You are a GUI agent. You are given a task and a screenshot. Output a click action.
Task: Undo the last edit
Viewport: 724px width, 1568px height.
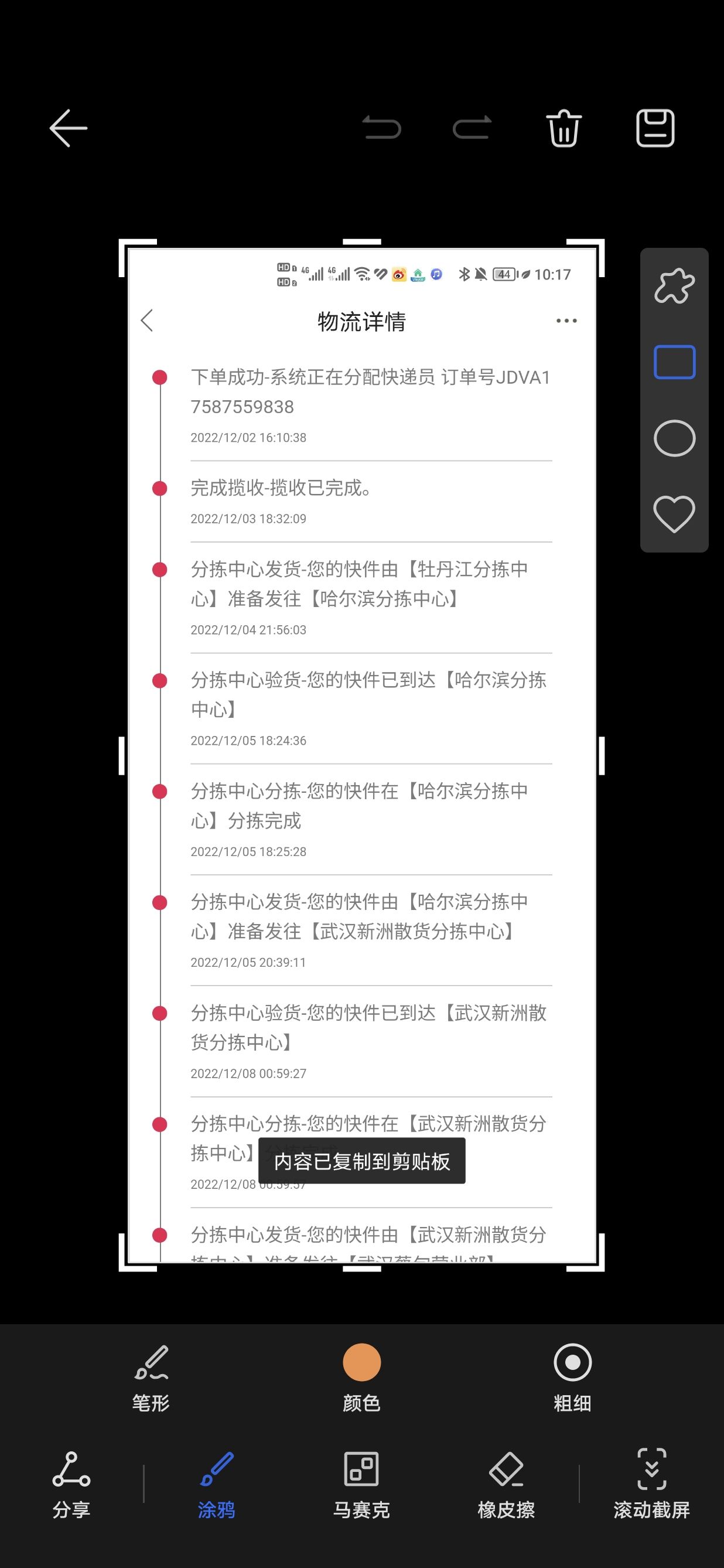click(x=381, y=128)
